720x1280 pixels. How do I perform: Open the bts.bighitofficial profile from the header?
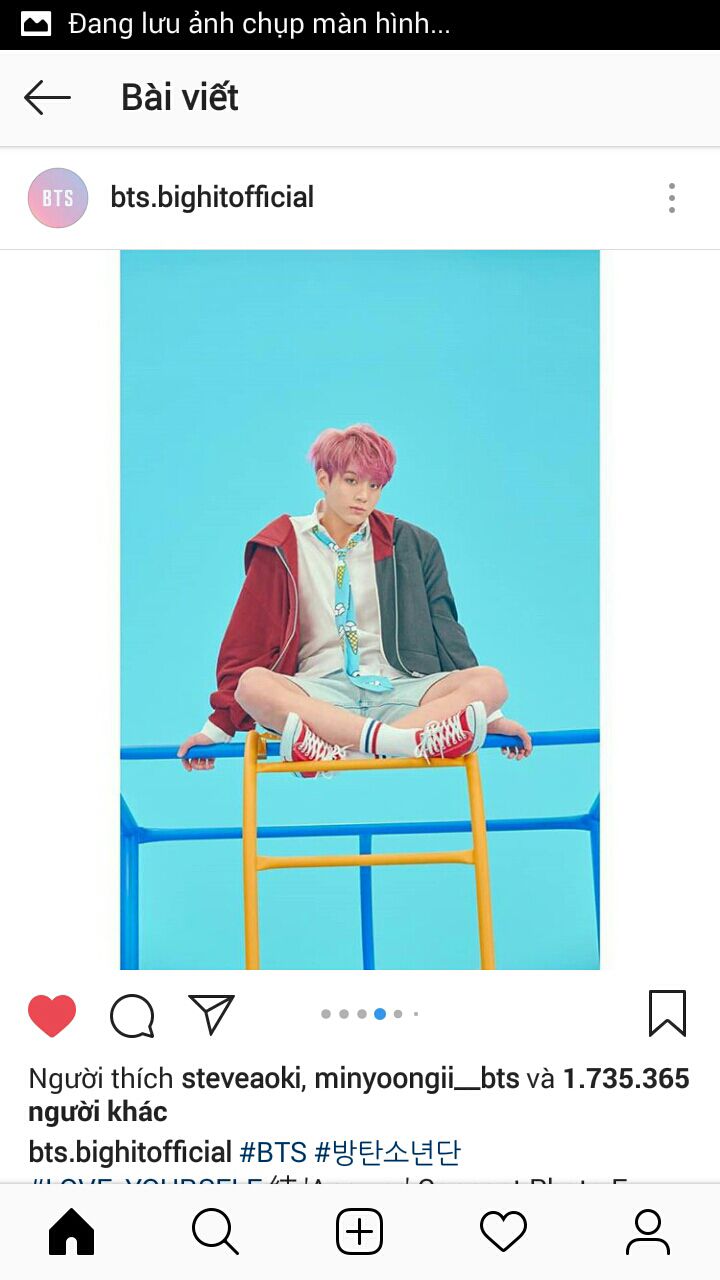tap(212, 198)
